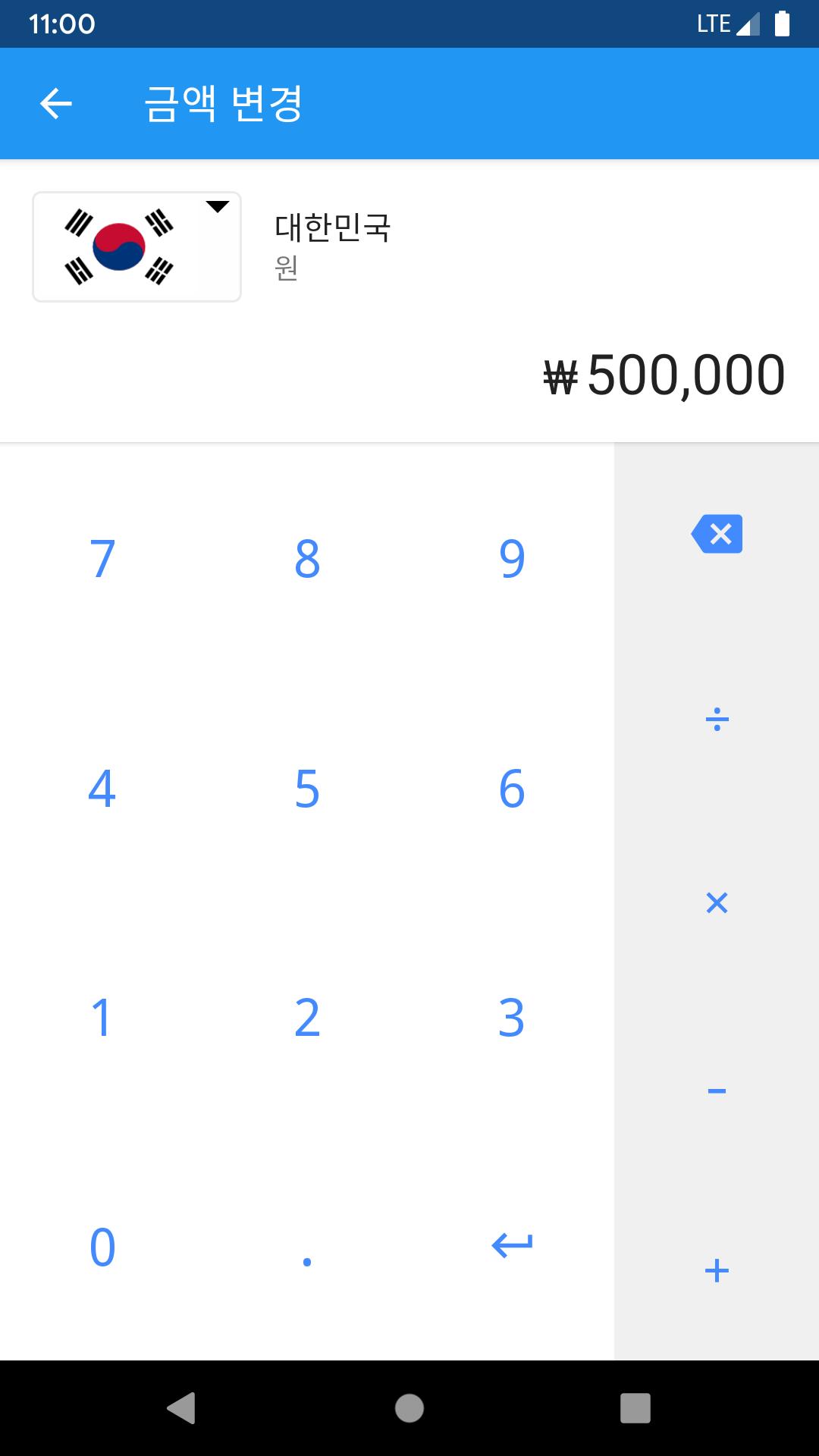Enter digit 3 on the keypad
Image resolution: width=819 pixels, height=1456 pixels.
(512, 1017)
